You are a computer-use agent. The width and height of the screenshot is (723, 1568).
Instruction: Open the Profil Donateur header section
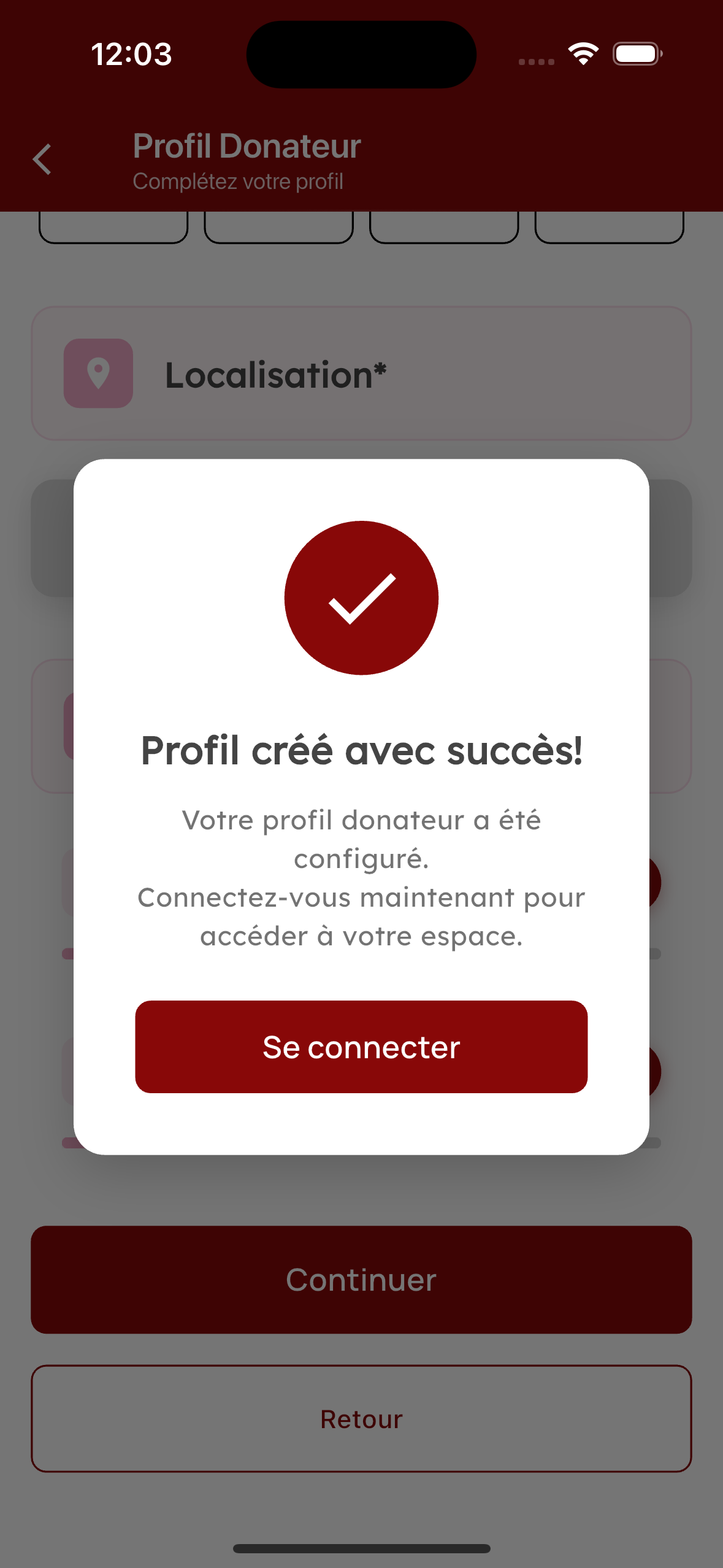pyautogui.click(x=247, y=146)
